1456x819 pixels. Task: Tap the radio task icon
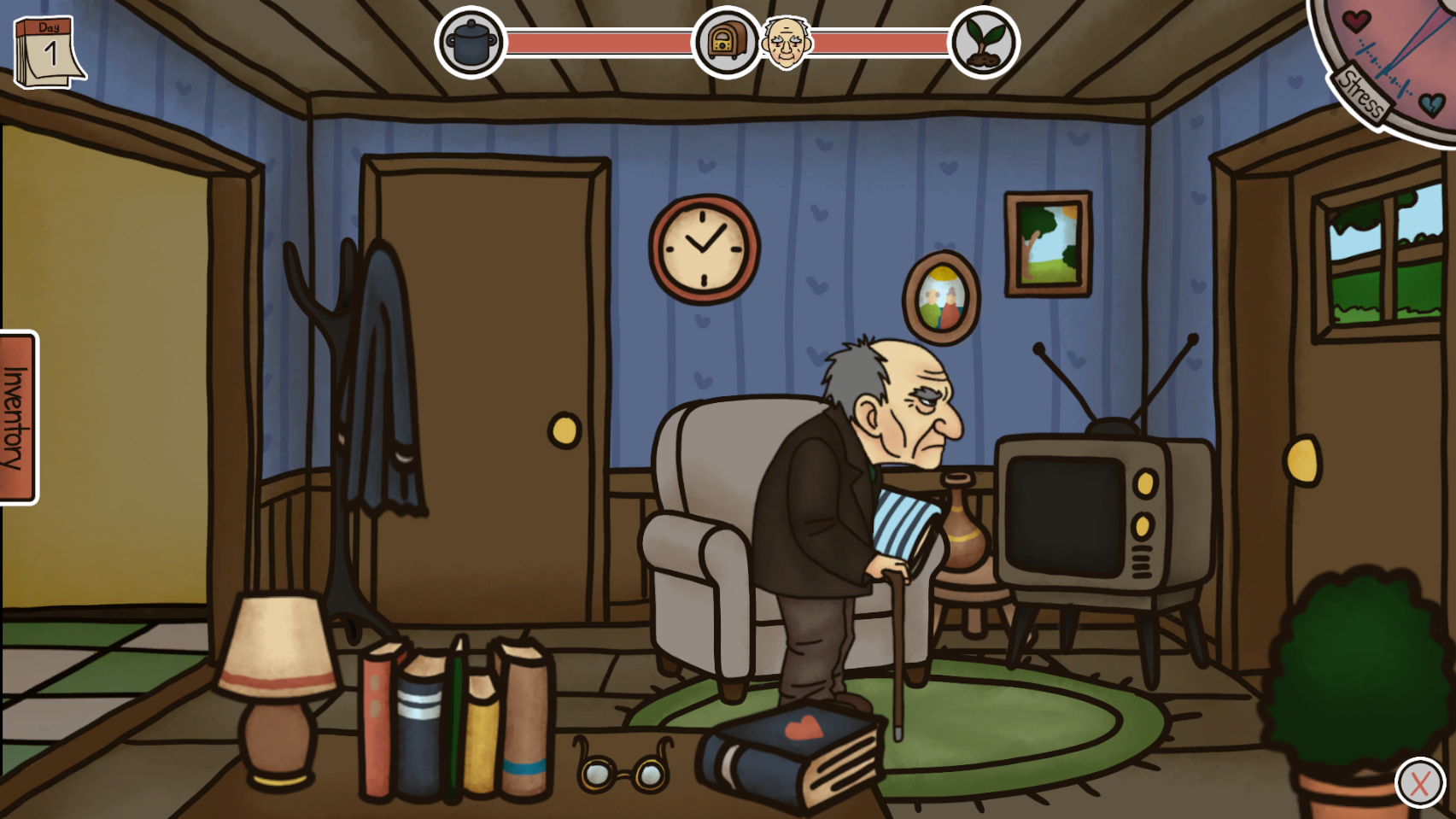(726, 43)
